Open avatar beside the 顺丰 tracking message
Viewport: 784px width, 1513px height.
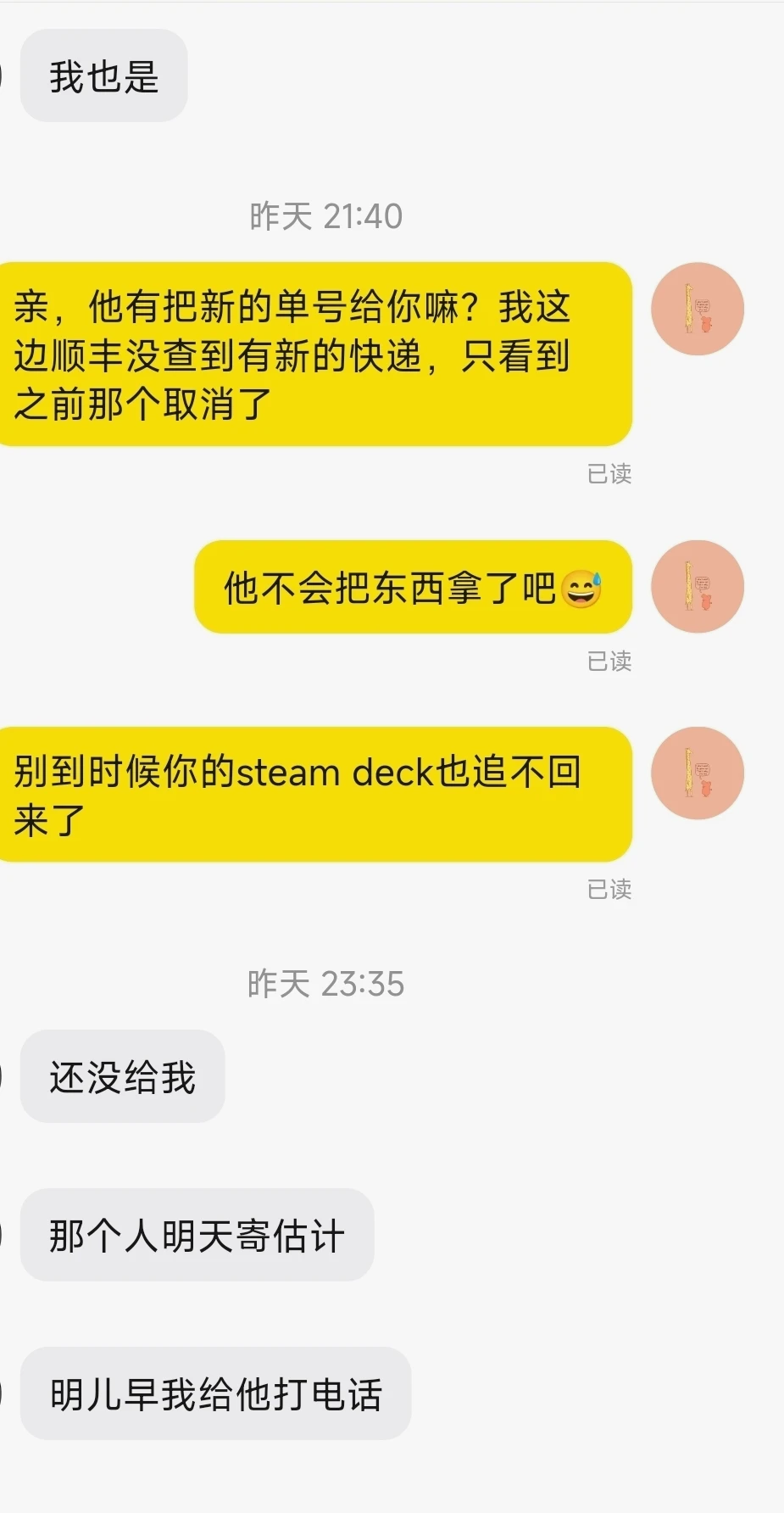[x=697, y=309]
